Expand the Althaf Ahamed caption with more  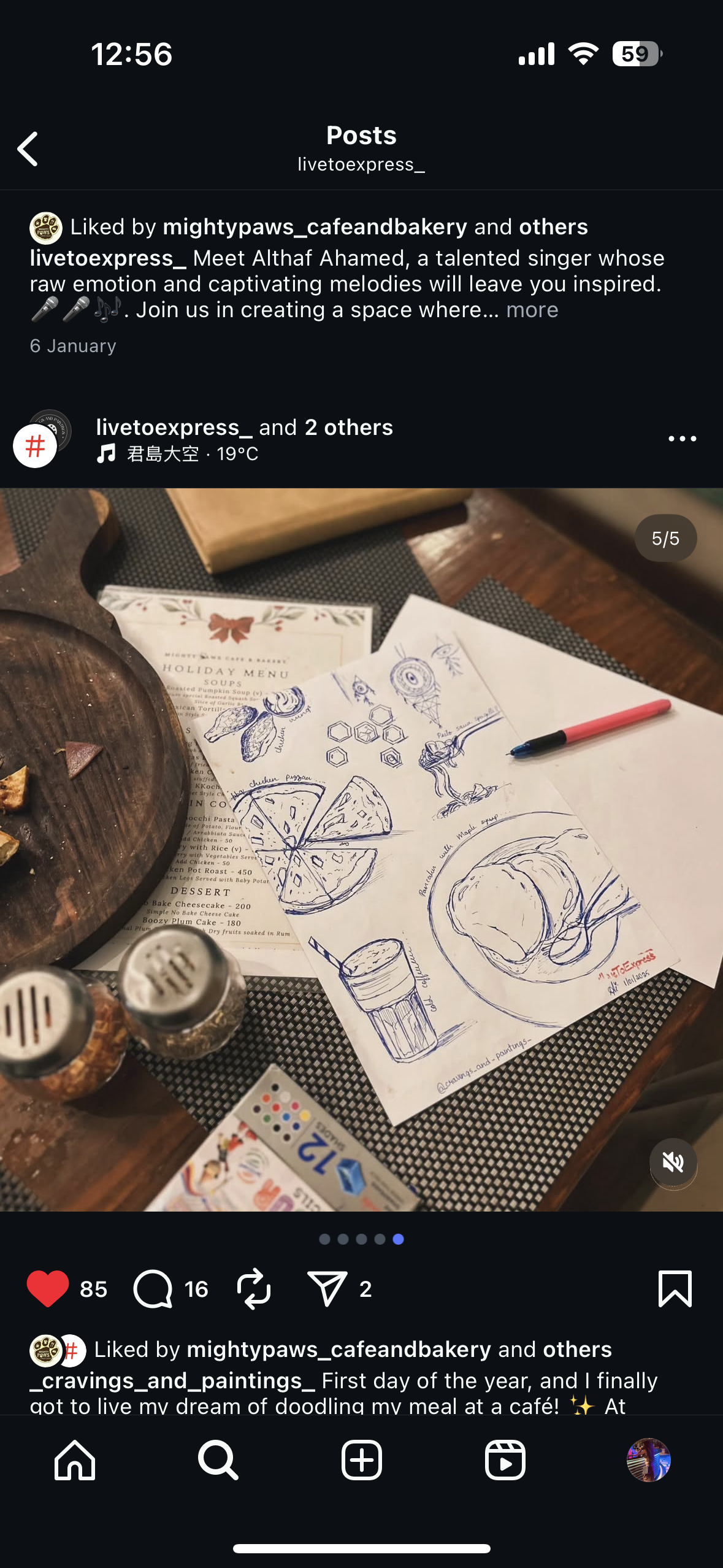pos(532,310)
